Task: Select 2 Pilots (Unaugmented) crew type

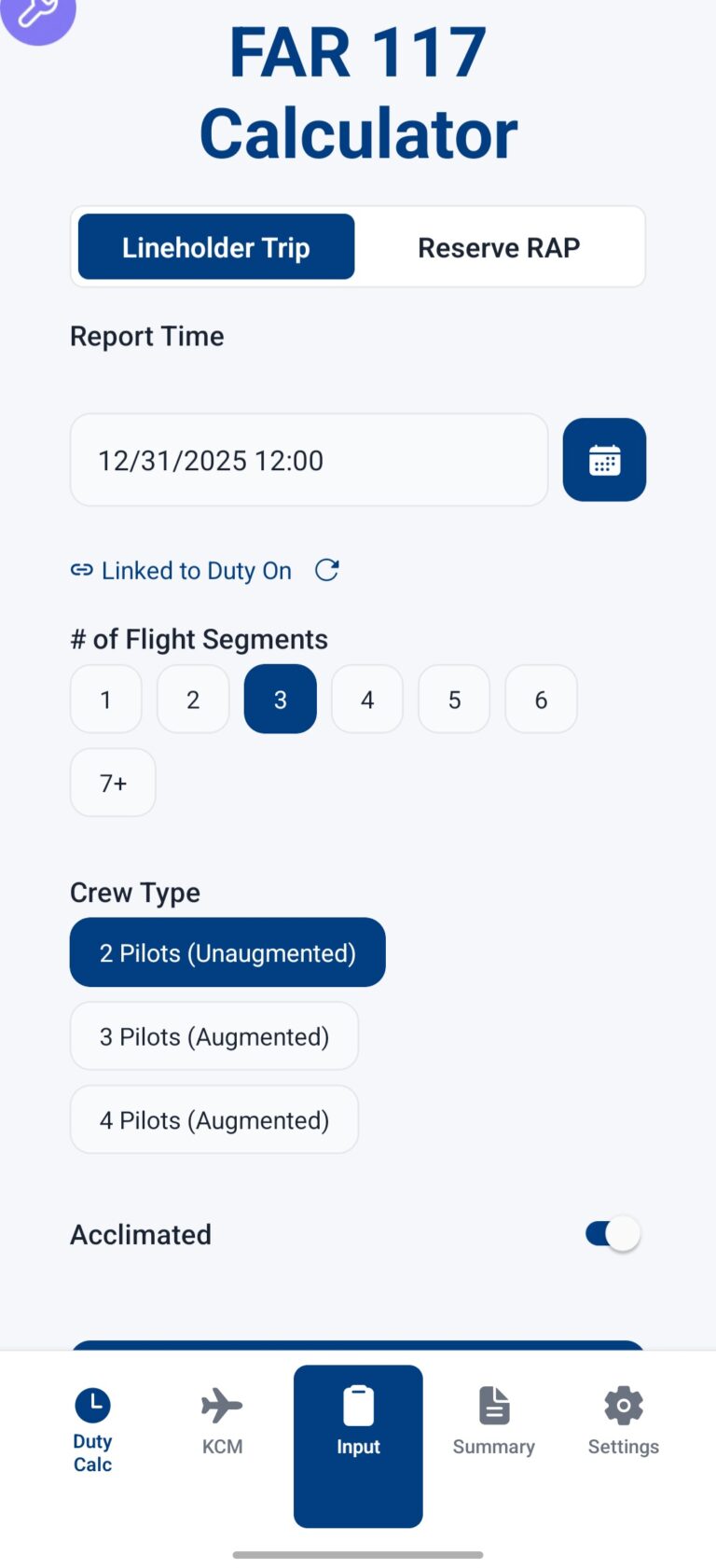Action: (227, 952)
